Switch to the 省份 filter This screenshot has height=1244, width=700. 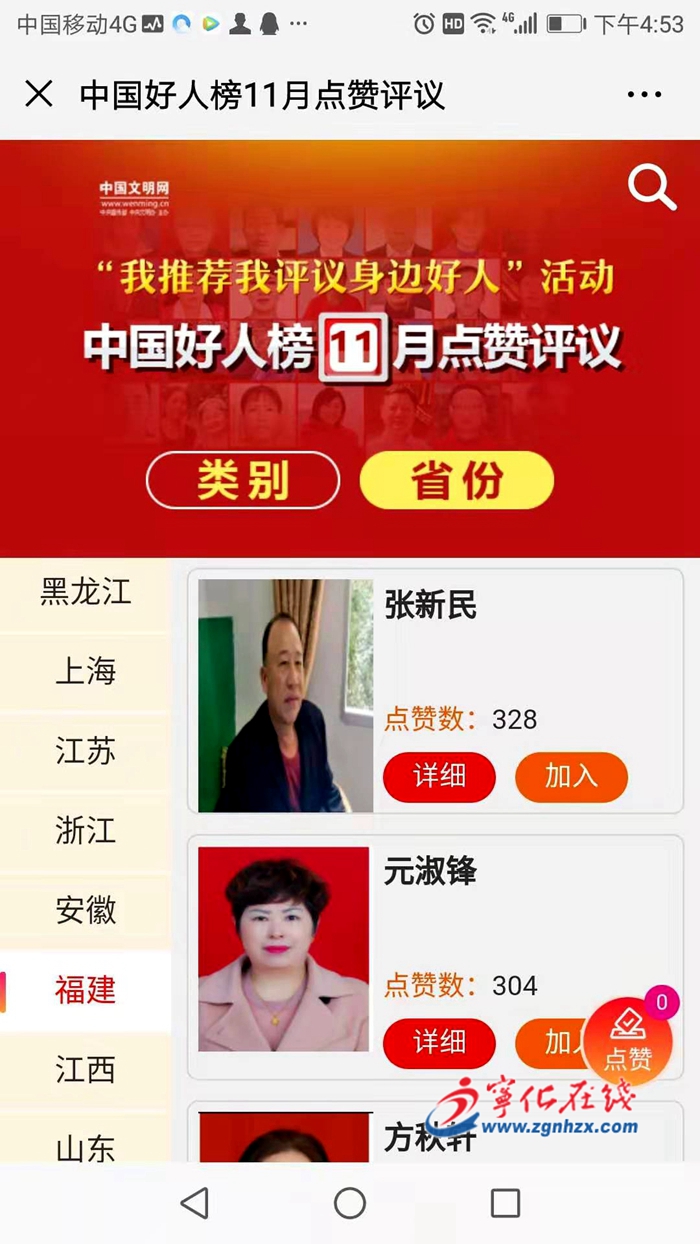coord(456,481)
